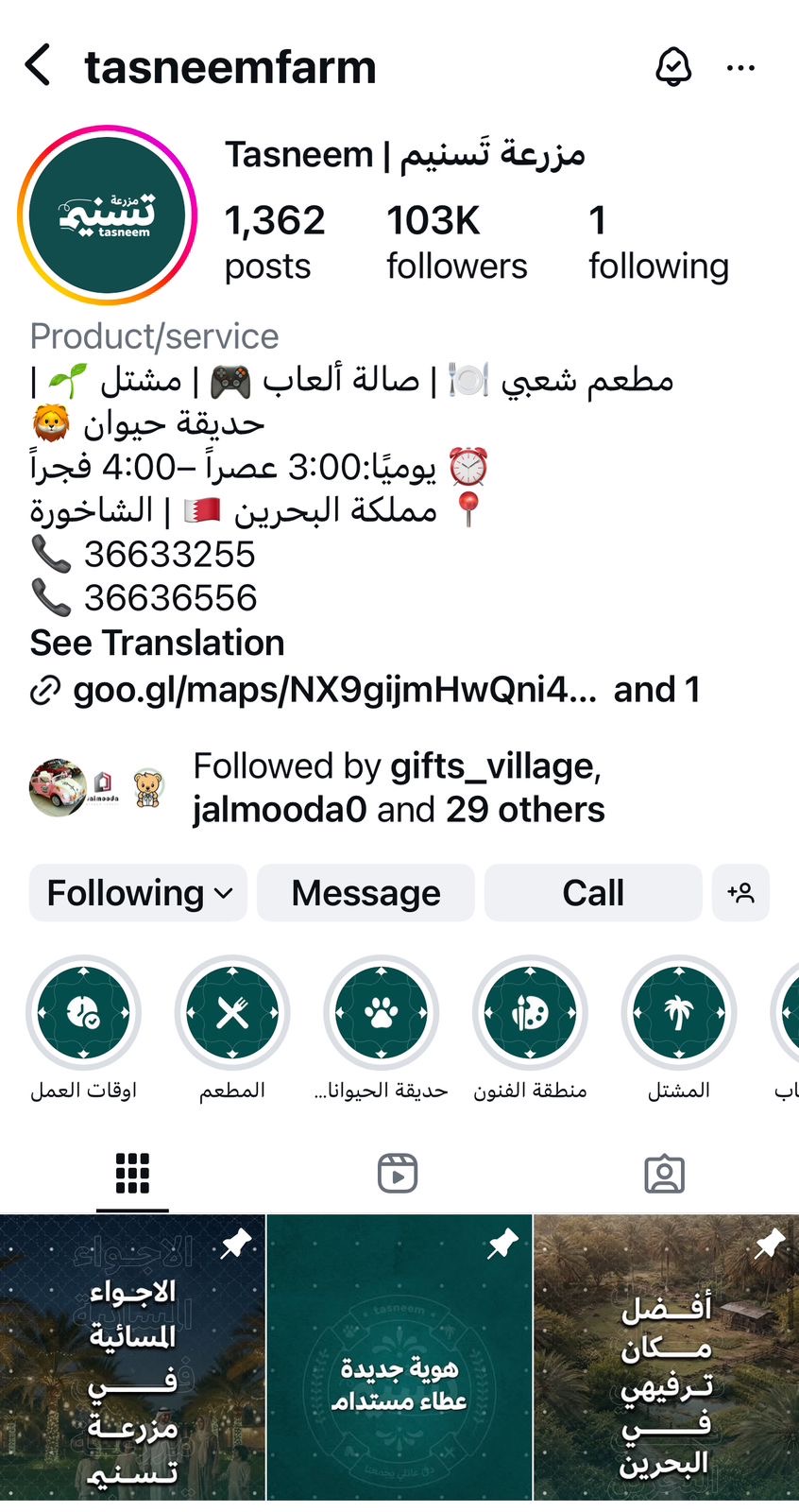Open the المطعم story highlight
The image size is (799, 1512).
232,1013
